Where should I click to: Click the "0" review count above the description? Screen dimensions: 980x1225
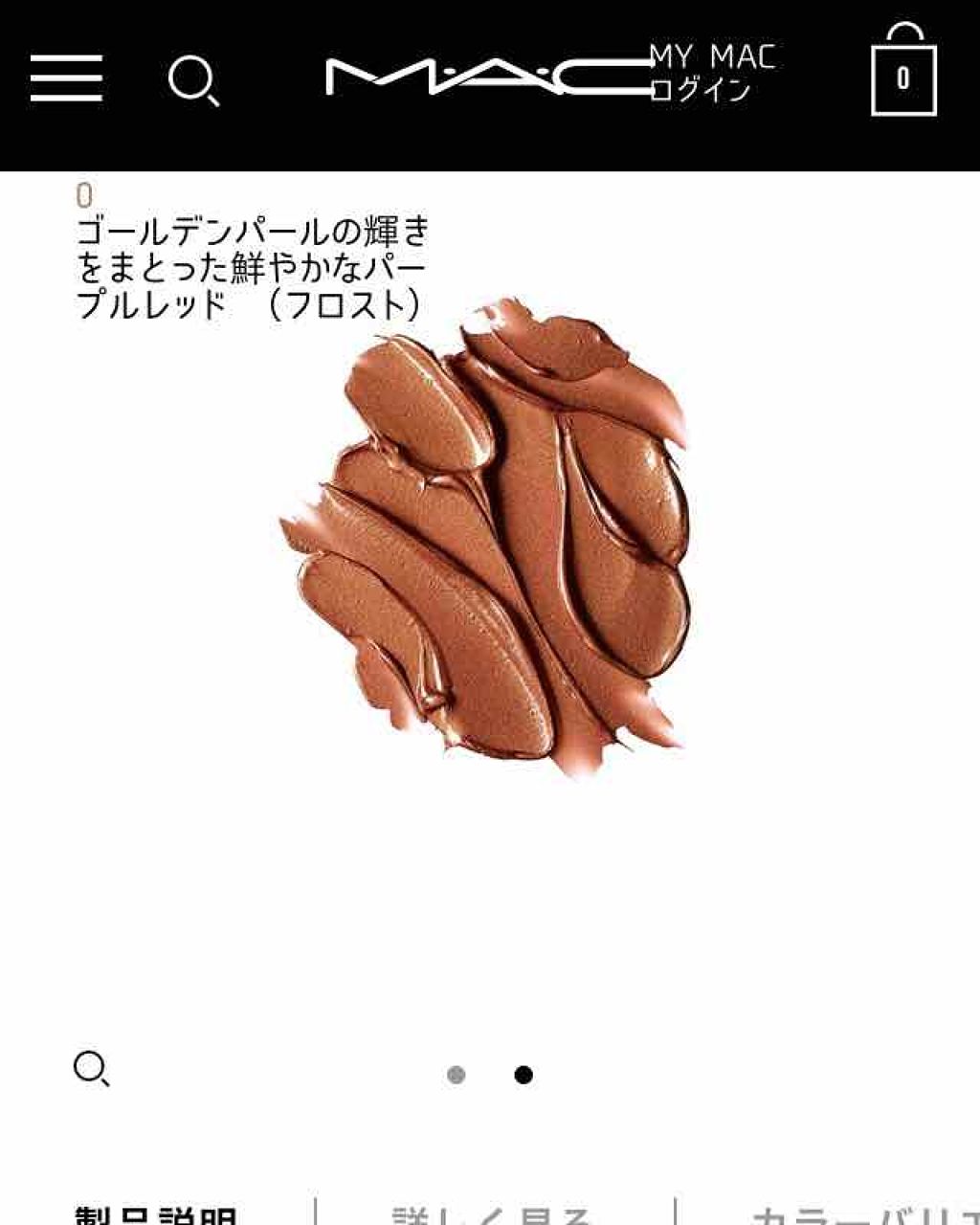[84, 194]
